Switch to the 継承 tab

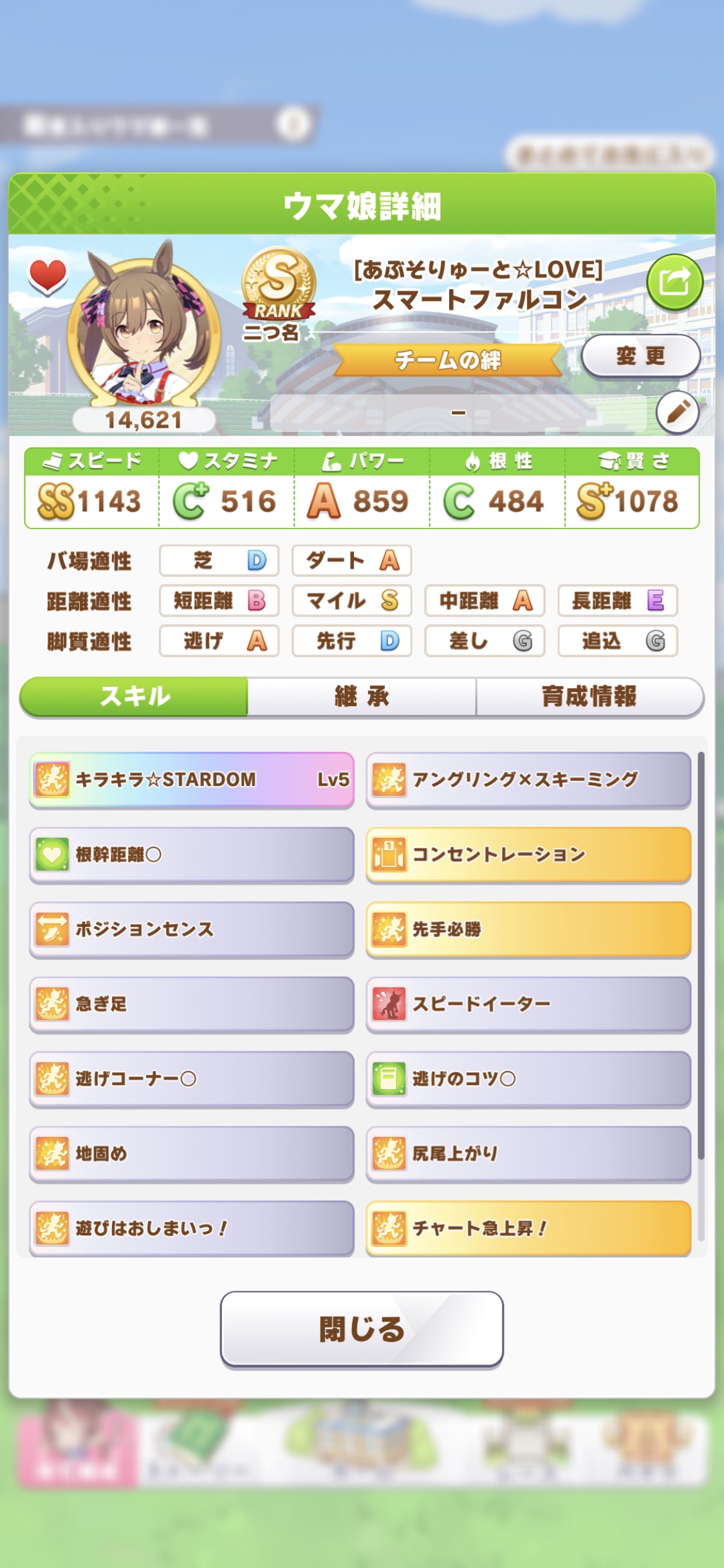(x=362, y=696)
